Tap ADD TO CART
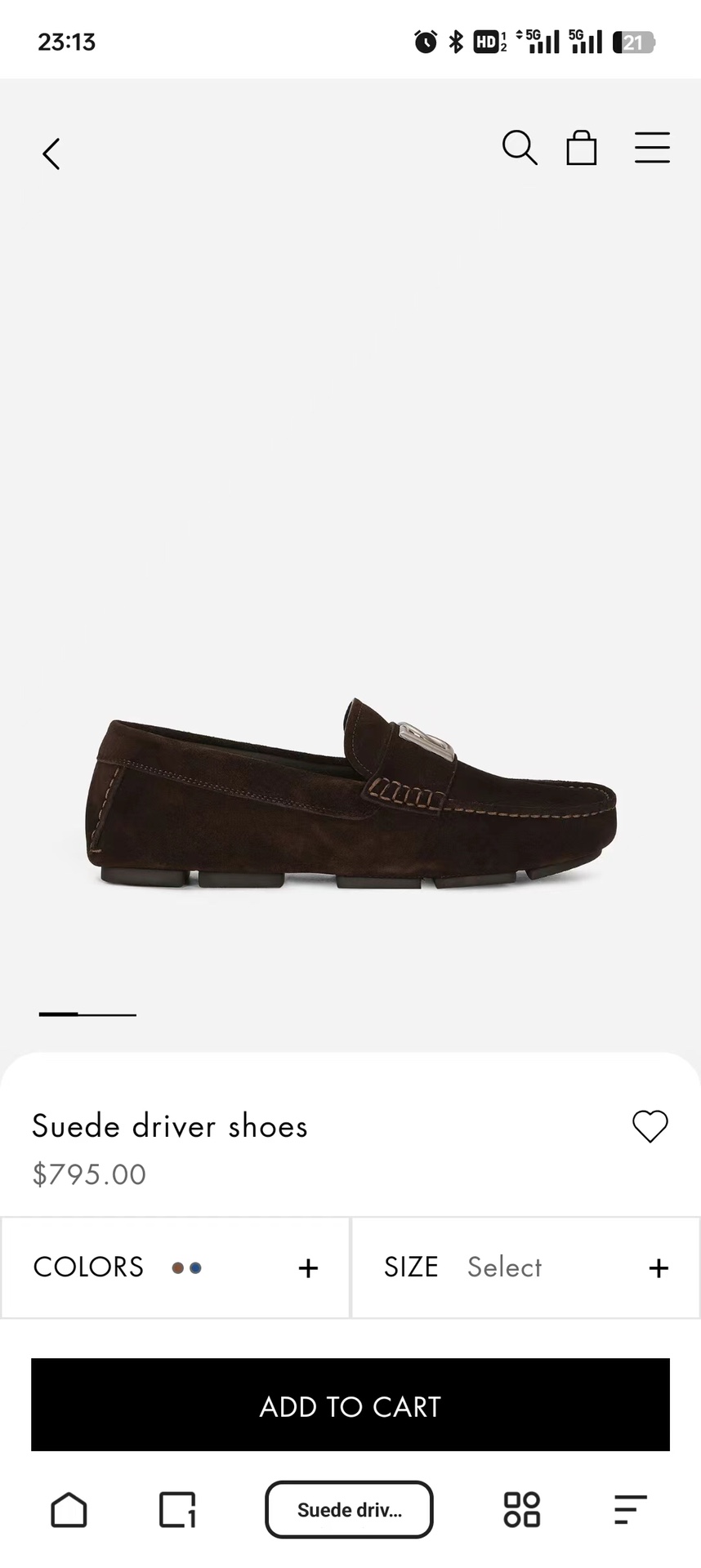The width and height of the screenshot is (701, 1568). pyautogui.click(x=350, y=1405)
